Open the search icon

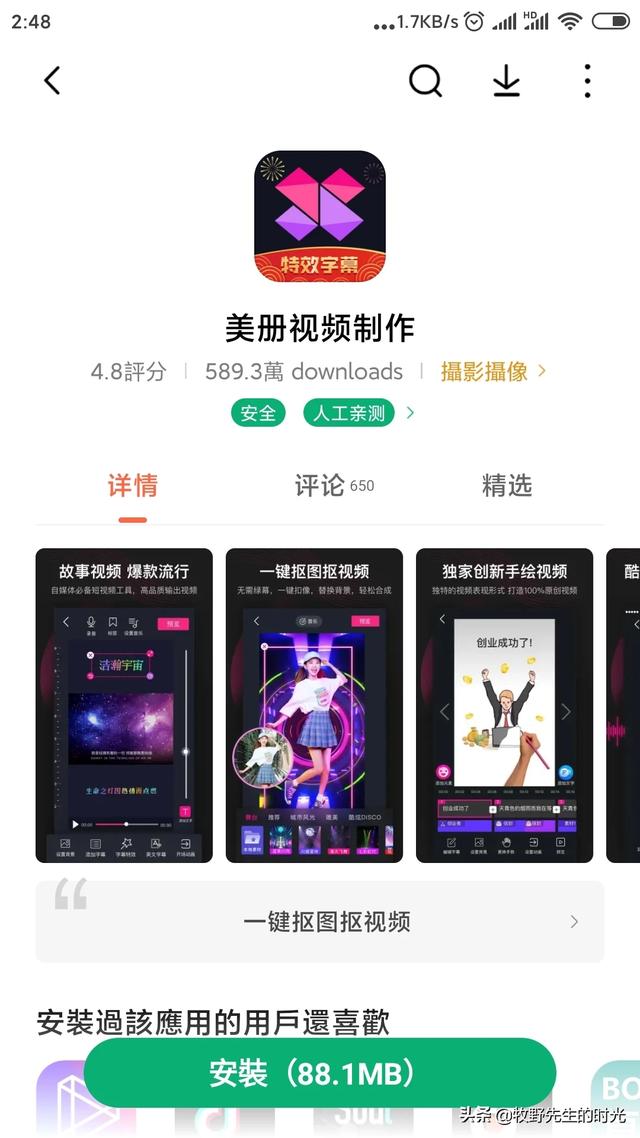(x=425, y=81)
